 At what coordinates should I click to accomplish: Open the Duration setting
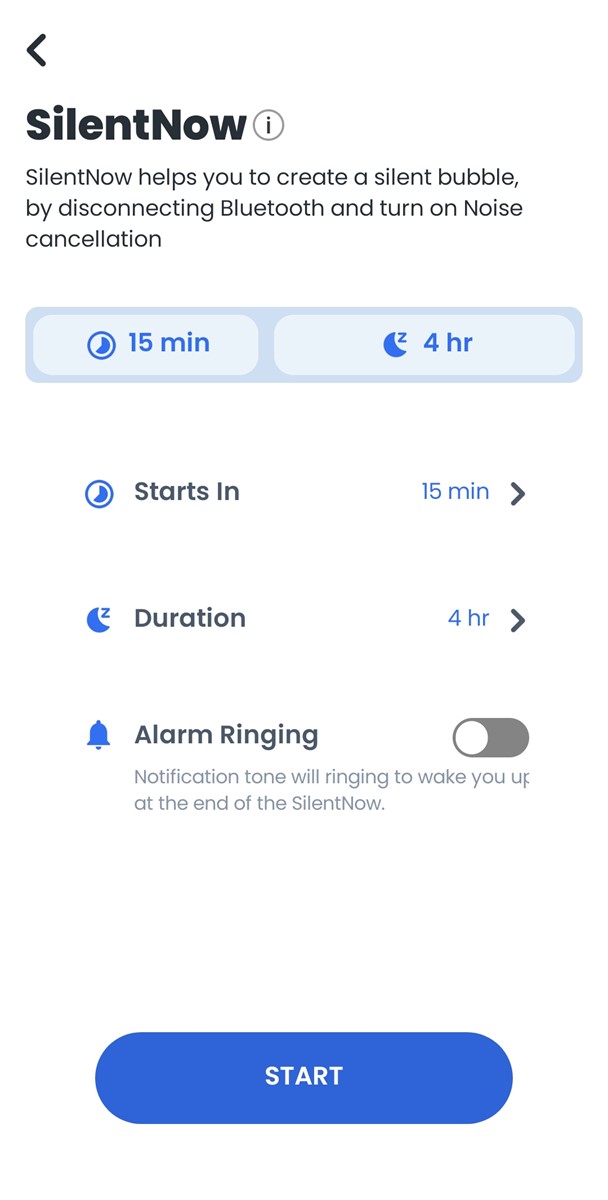pyautogui.click(x=304, y=619)
